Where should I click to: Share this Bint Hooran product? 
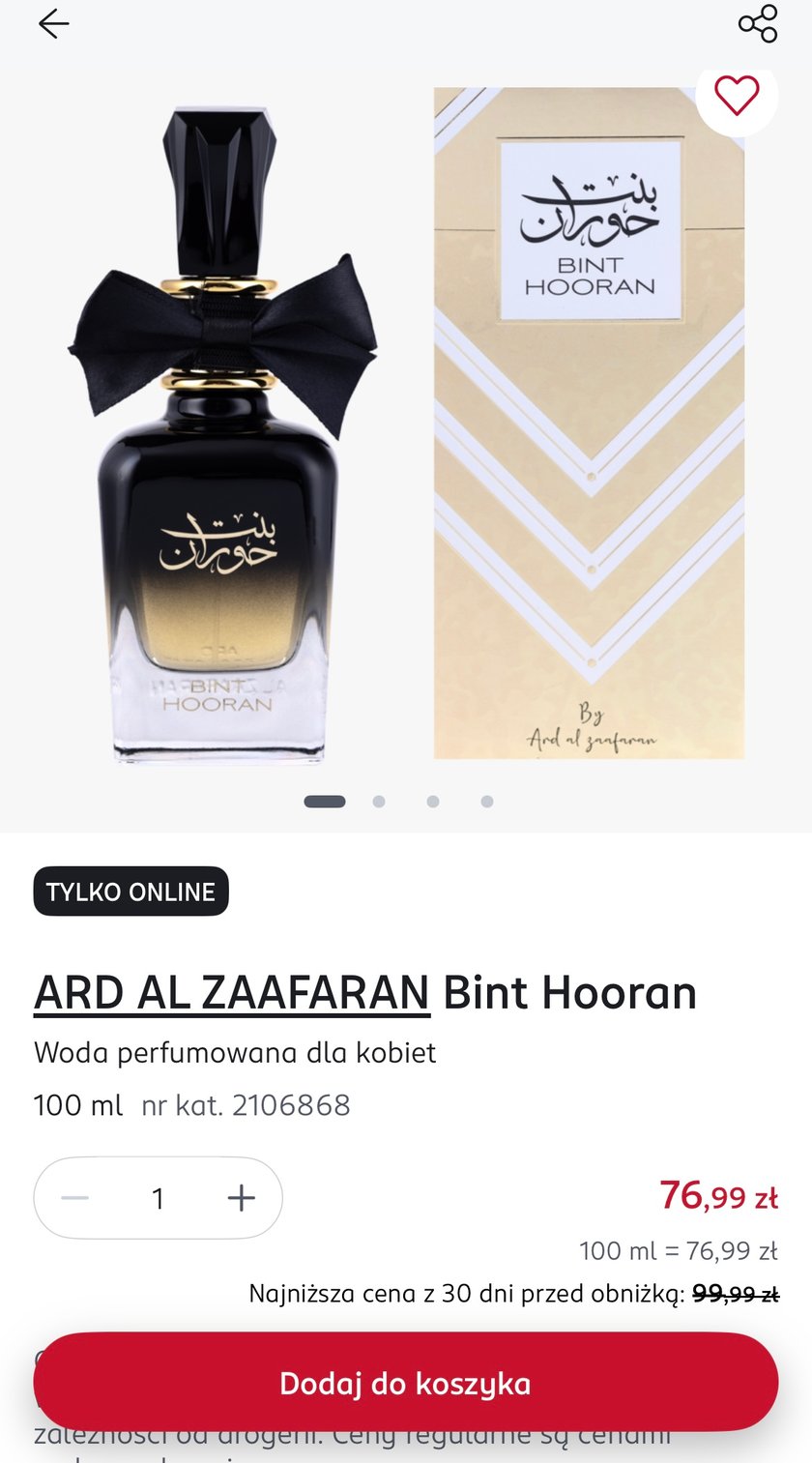point(757,24)
